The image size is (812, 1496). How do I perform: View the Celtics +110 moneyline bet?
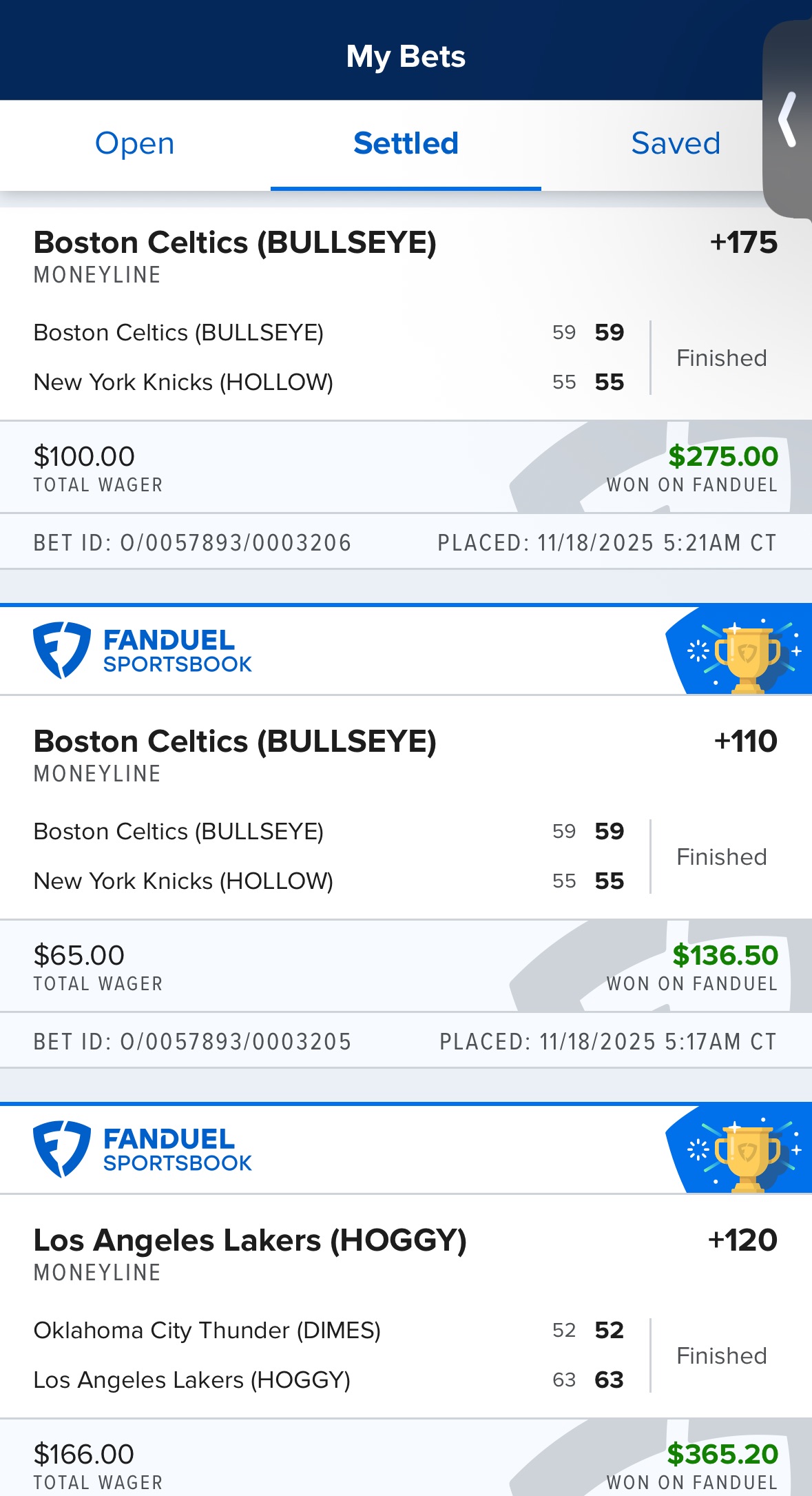tap(235, 743)
